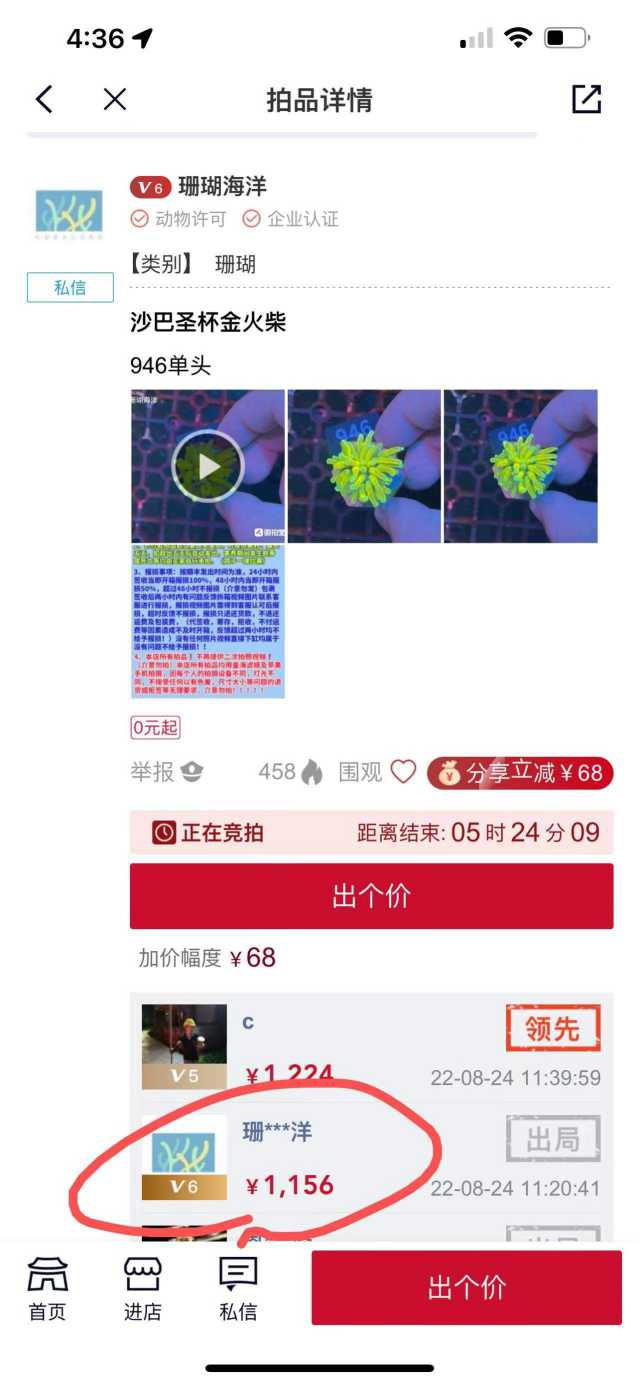
Task: Tap the 私信 button under seller logo
Action: (x=70, y=288)
